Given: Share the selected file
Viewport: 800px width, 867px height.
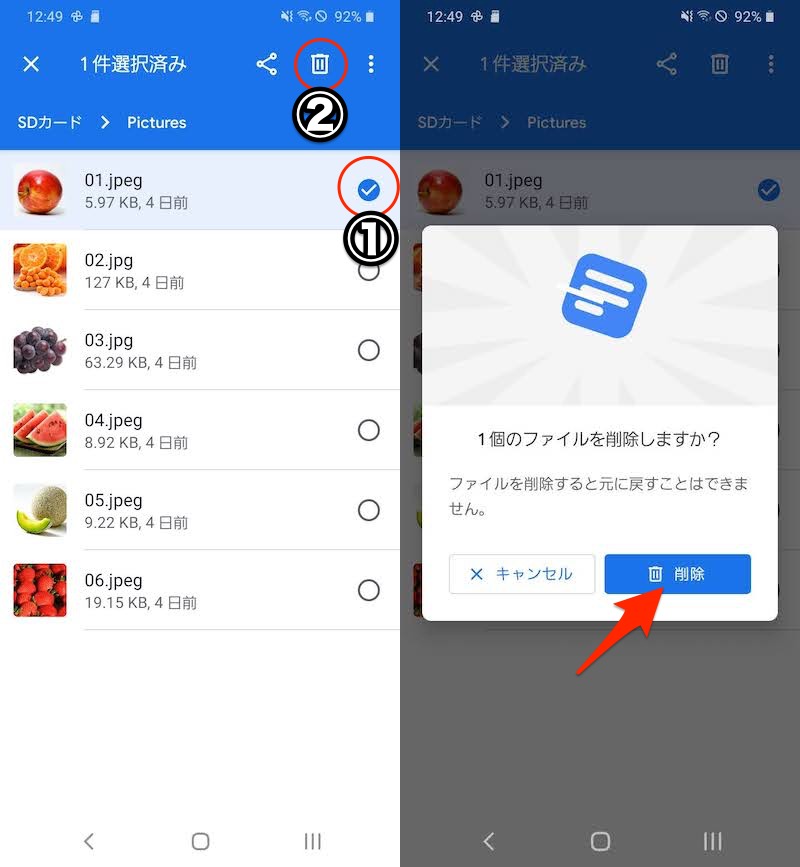Looking at the screenshot, I should 267,64.
